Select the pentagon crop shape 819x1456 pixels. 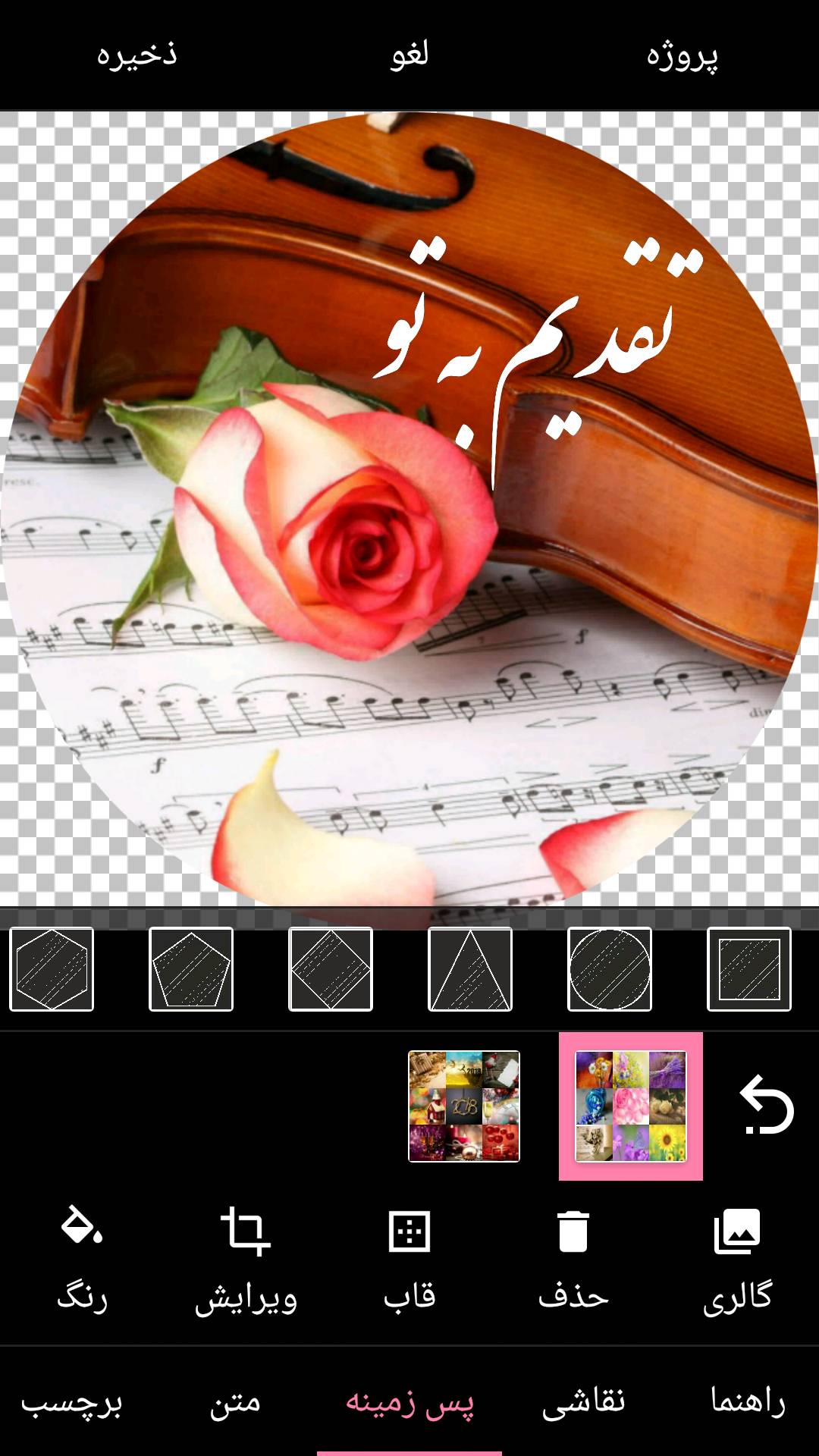coord(191,969)
